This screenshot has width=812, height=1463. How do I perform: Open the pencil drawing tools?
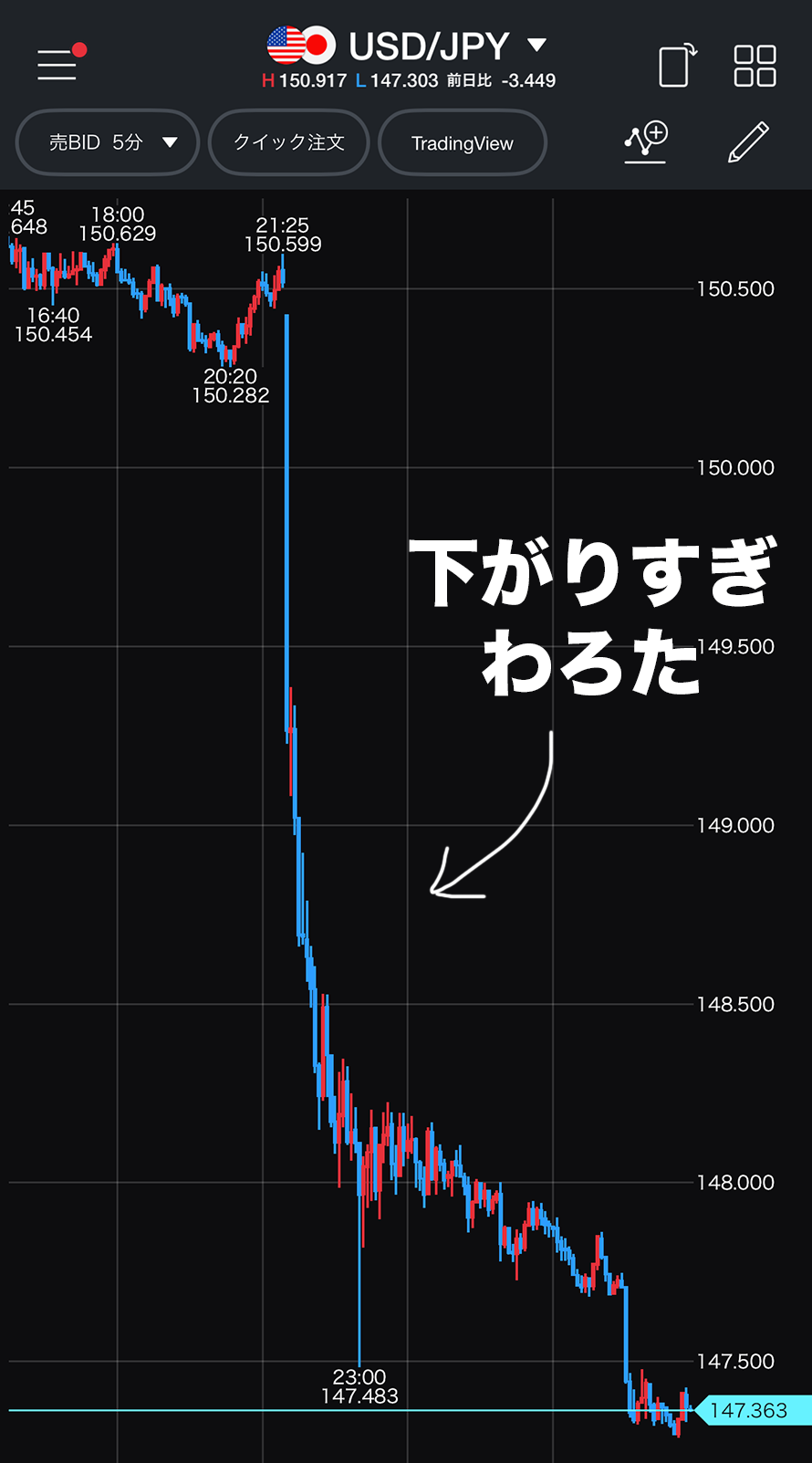click(749, 142)
